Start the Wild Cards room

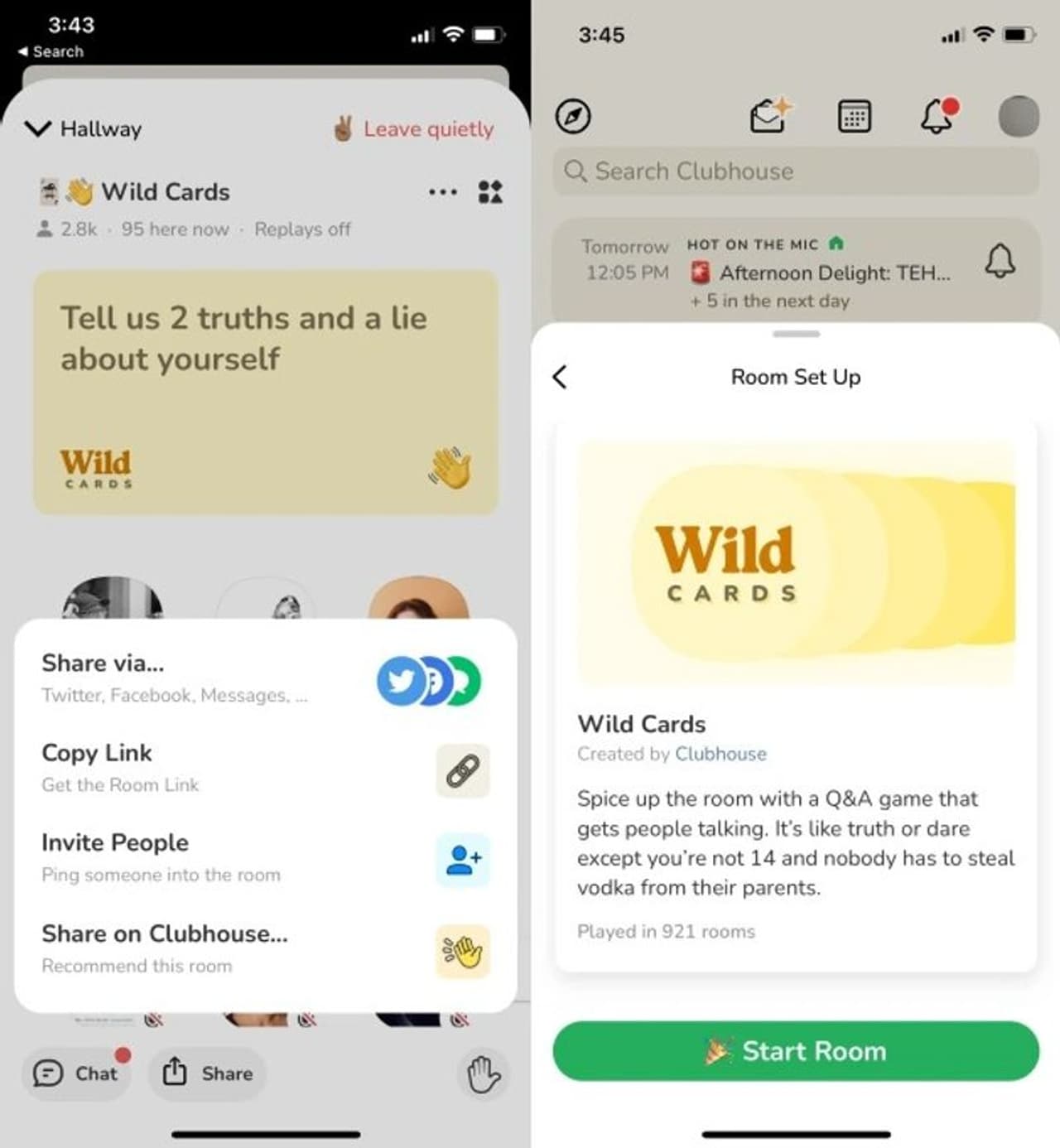tap(795, 1050)
